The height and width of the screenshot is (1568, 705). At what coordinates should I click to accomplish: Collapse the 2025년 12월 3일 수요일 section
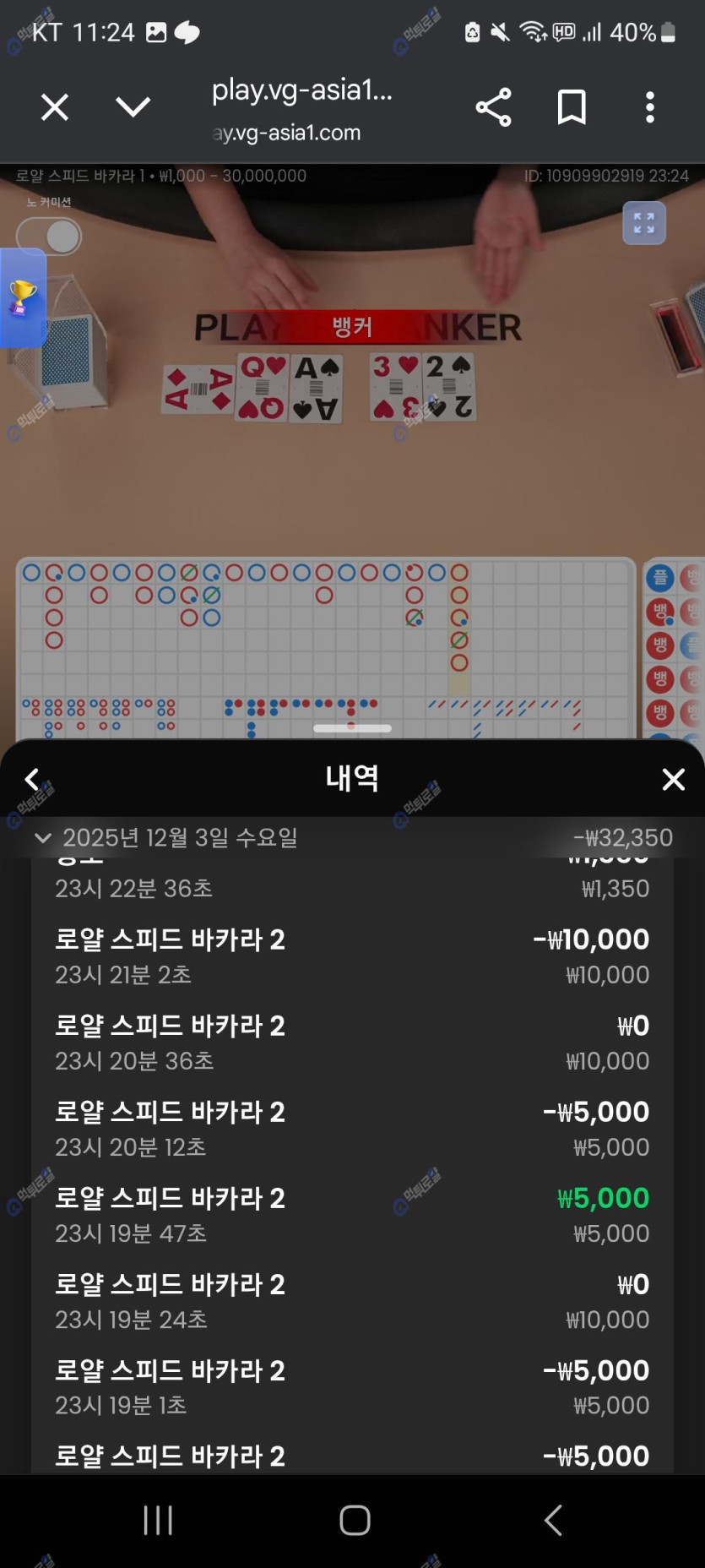click(43, 838)
